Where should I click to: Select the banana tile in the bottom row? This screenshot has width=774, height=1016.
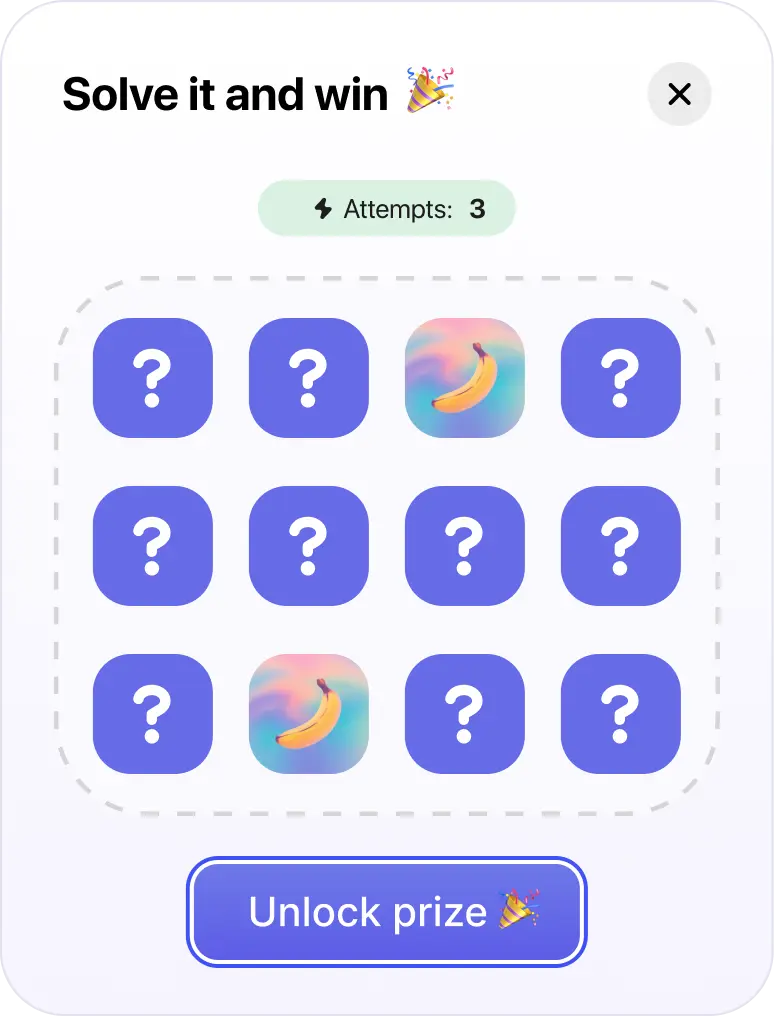point(308,713)
